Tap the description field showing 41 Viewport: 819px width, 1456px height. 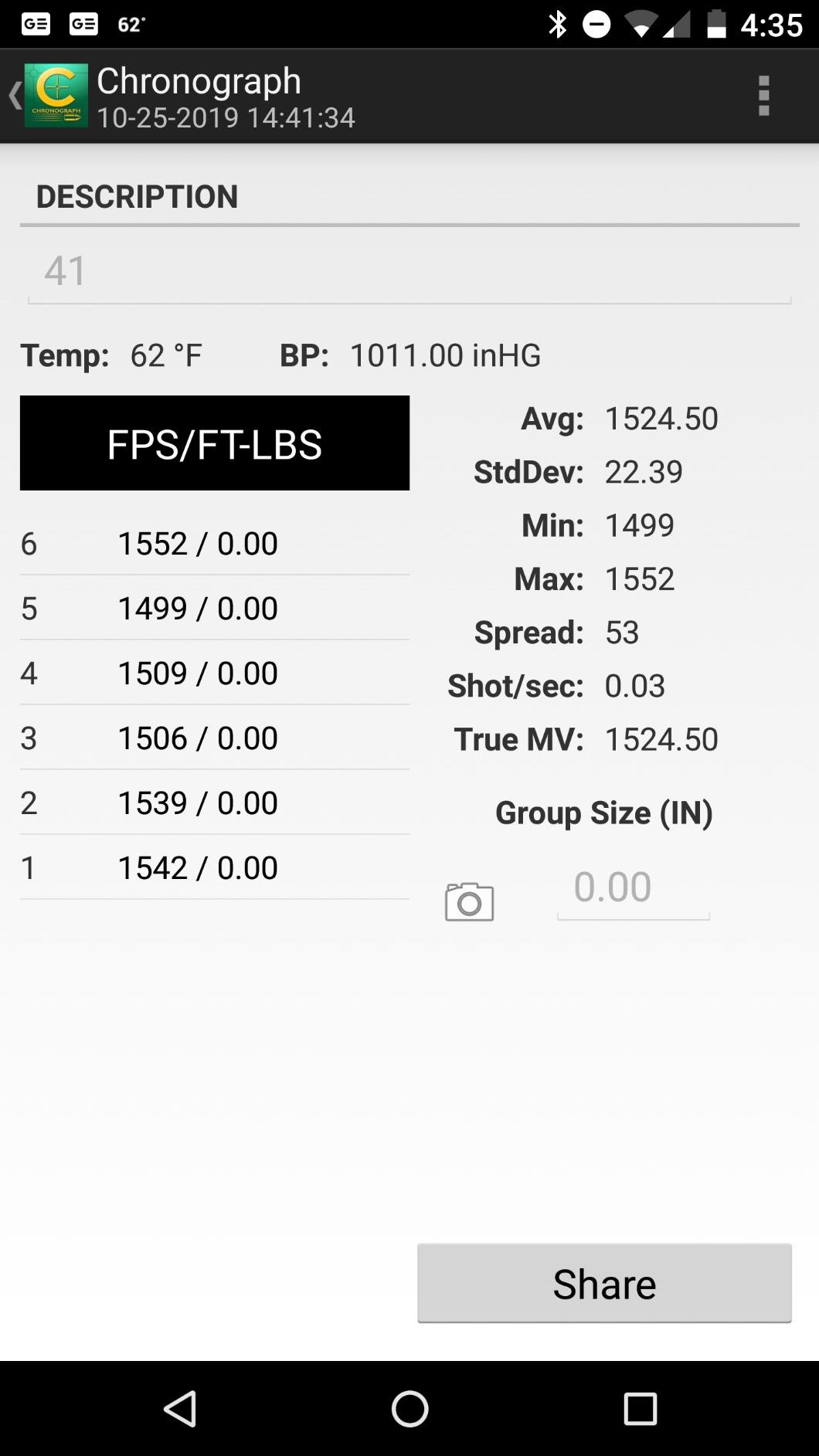tap(409, 272)
